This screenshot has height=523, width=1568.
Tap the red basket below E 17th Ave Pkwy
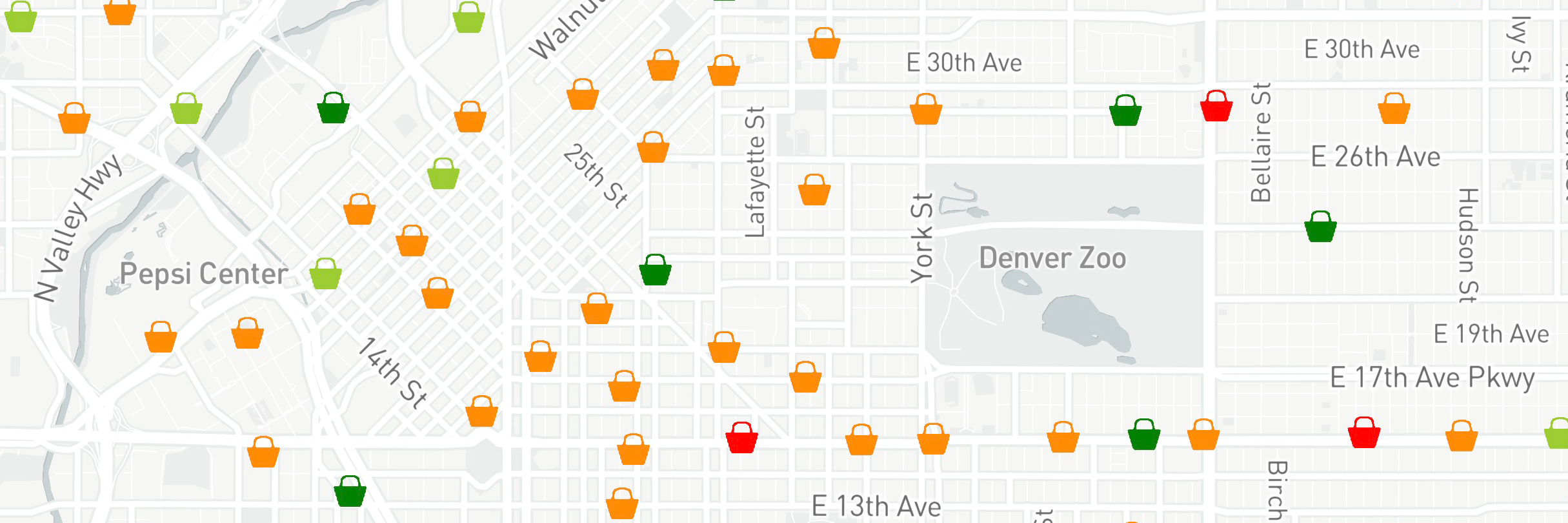point(1364,433)
